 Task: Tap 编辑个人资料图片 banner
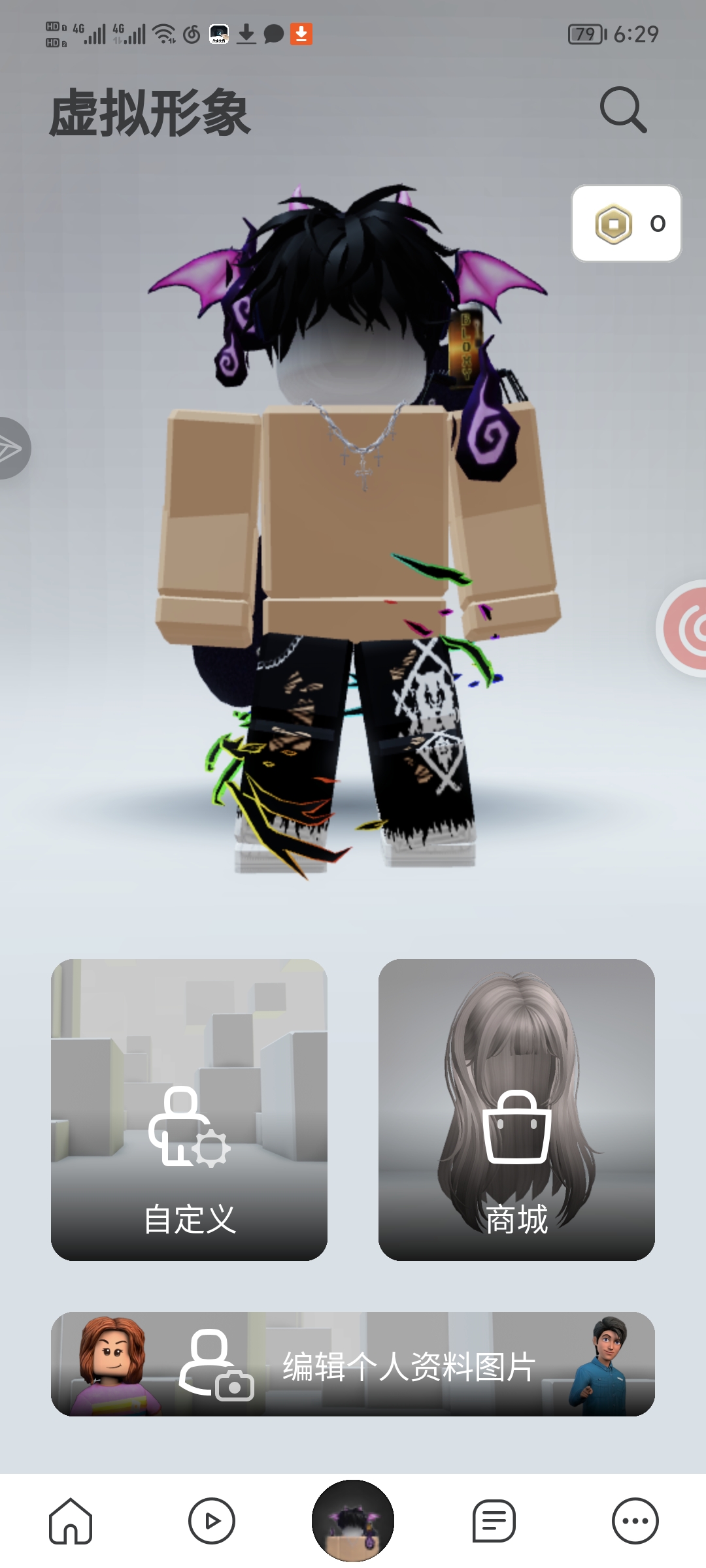click(x=353, y=1364)
